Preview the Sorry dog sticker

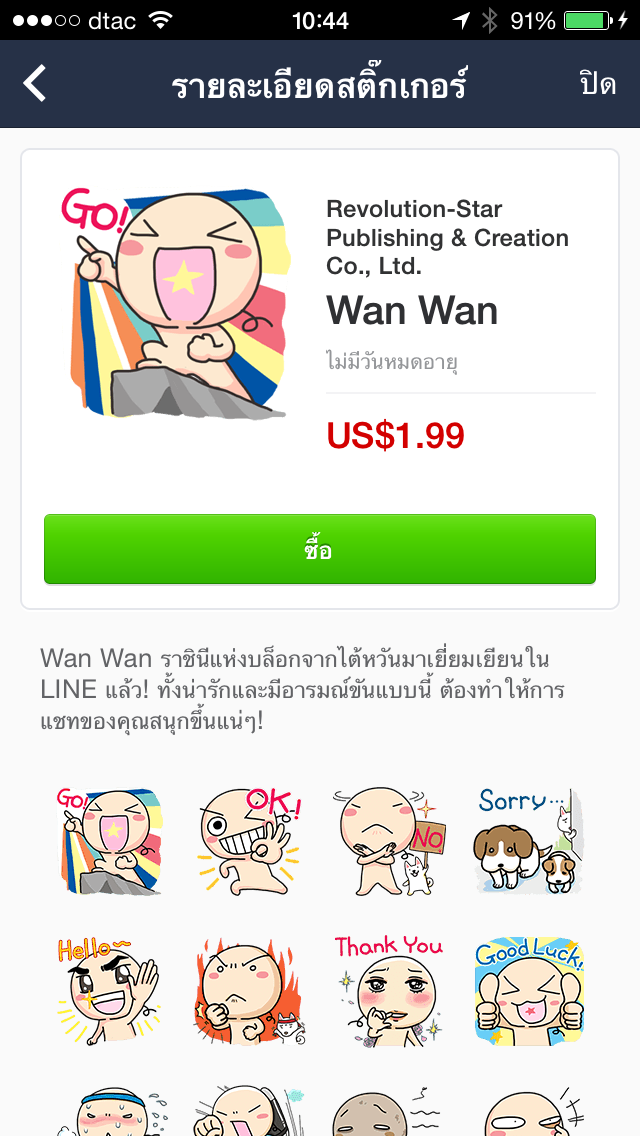[x=528, y=841]
